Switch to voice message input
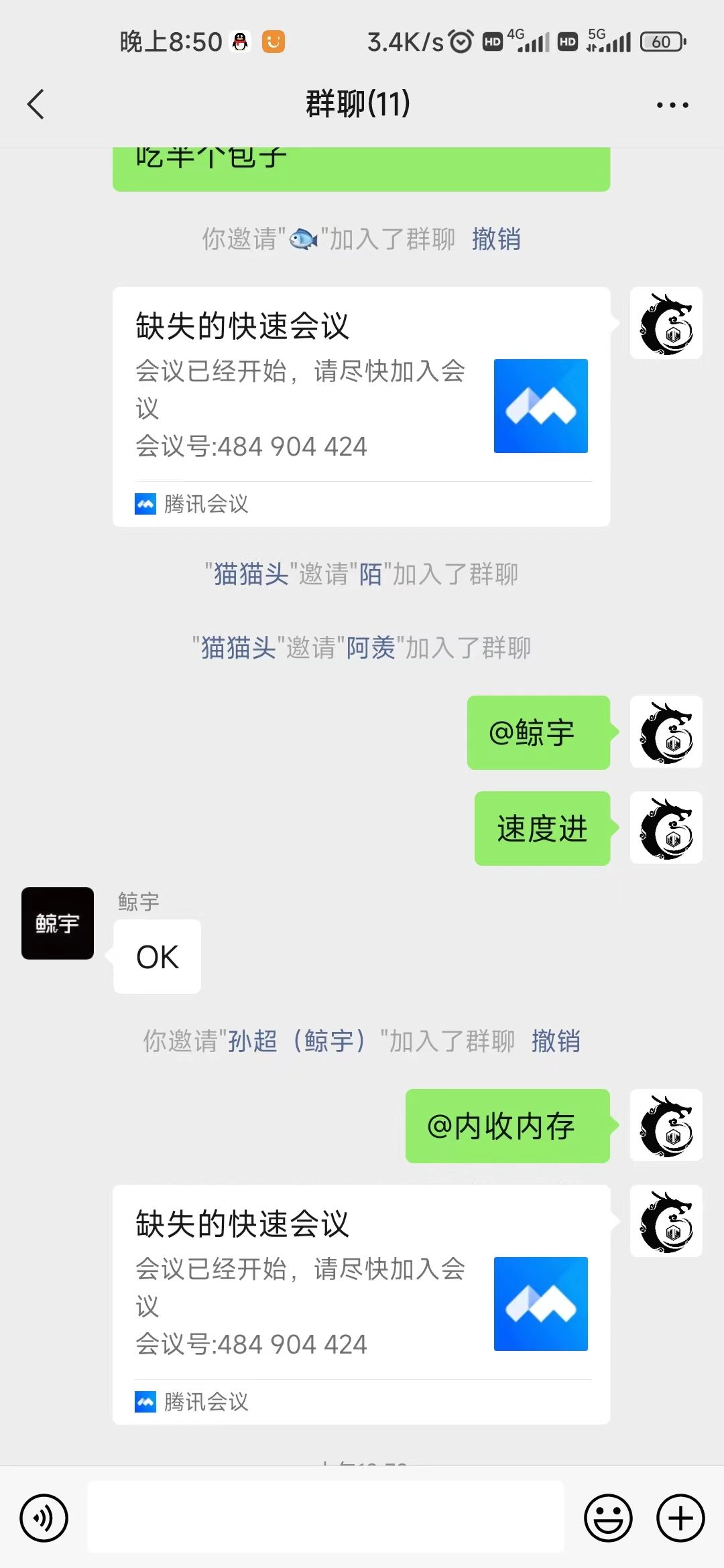 click(x=44, y=1518)
